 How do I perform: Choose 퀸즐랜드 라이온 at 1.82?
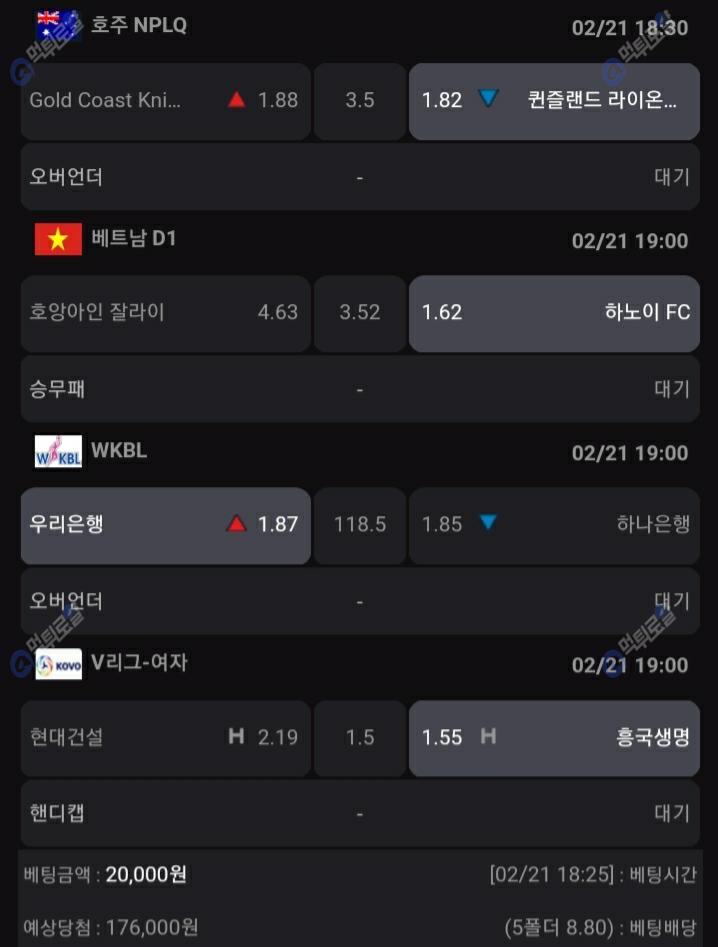pos(554,100)
